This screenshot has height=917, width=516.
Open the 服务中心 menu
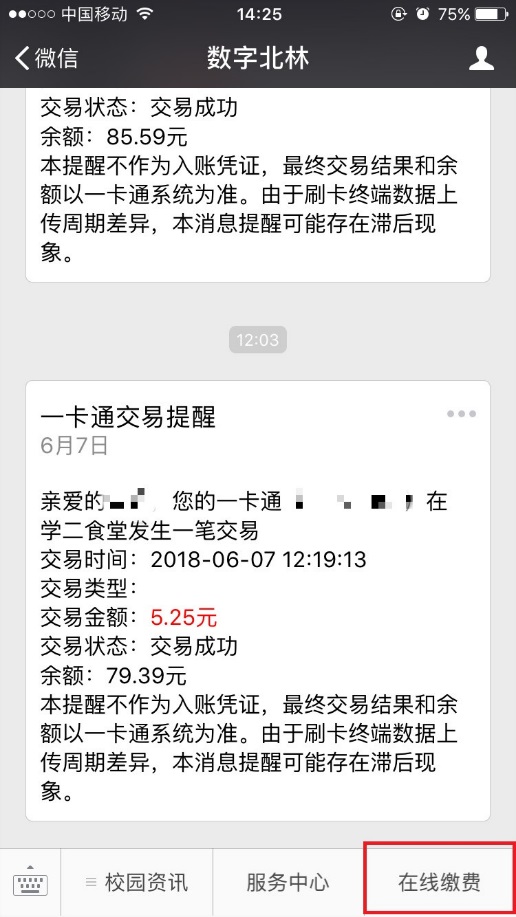[x=288, y=882]
